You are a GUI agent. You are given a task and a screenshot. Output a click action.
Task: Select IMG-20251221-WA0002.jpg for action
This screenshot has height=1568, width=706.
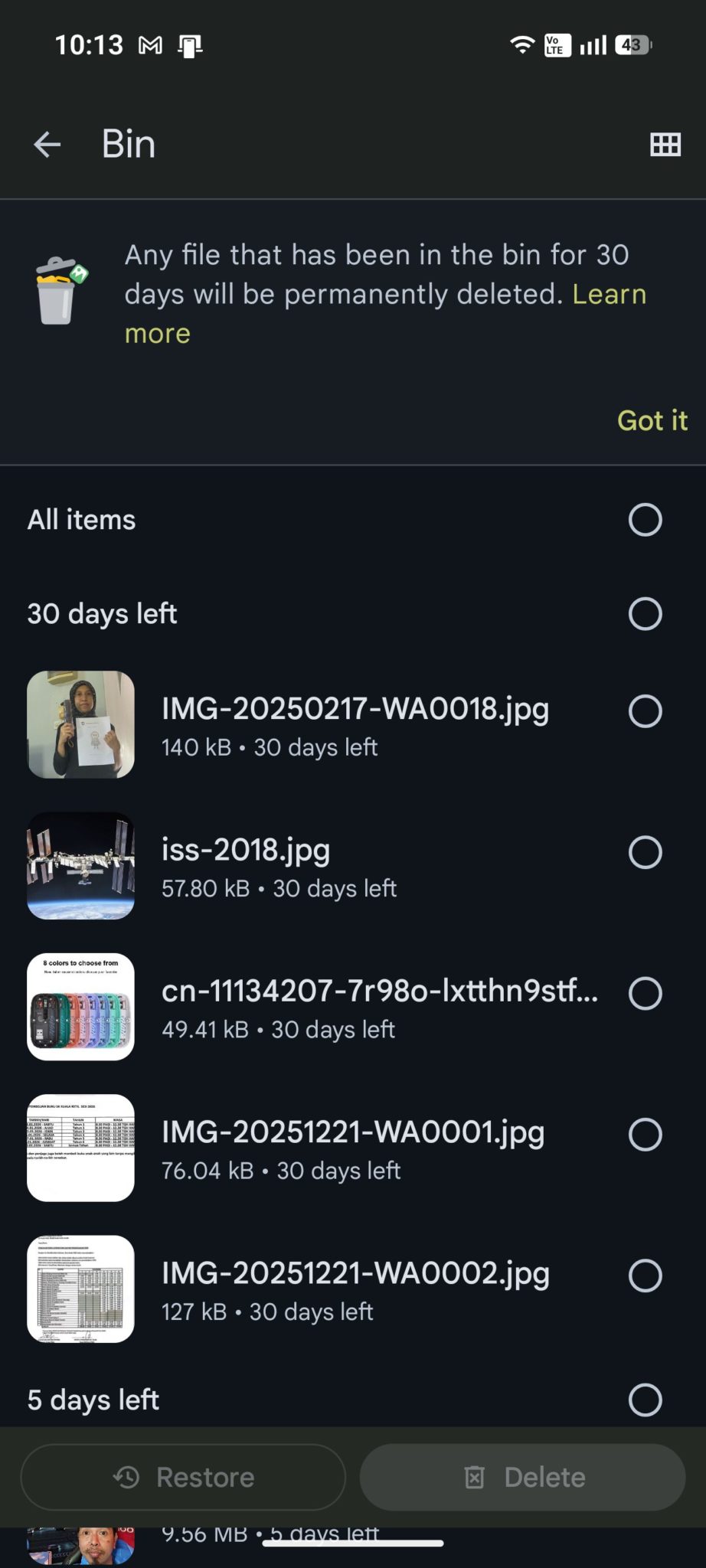pyautogui.click(x=645, y=1276)
